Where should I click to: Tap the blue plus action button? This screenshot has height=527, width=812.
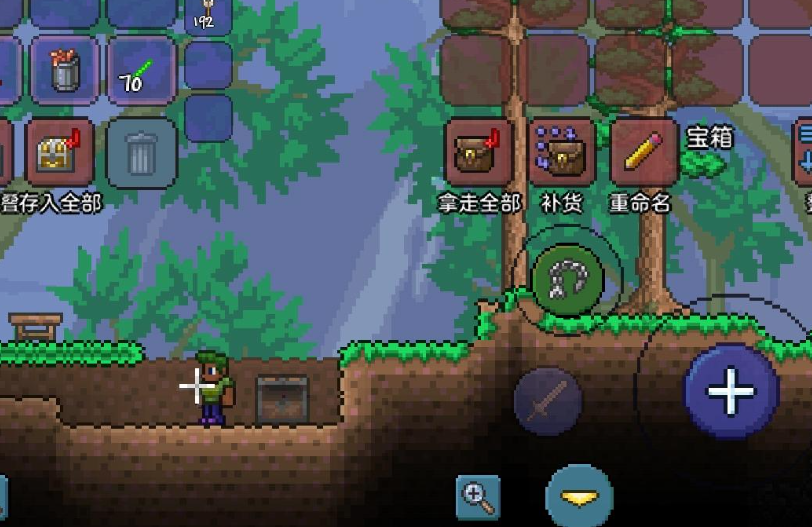click(x=731, y=392)
